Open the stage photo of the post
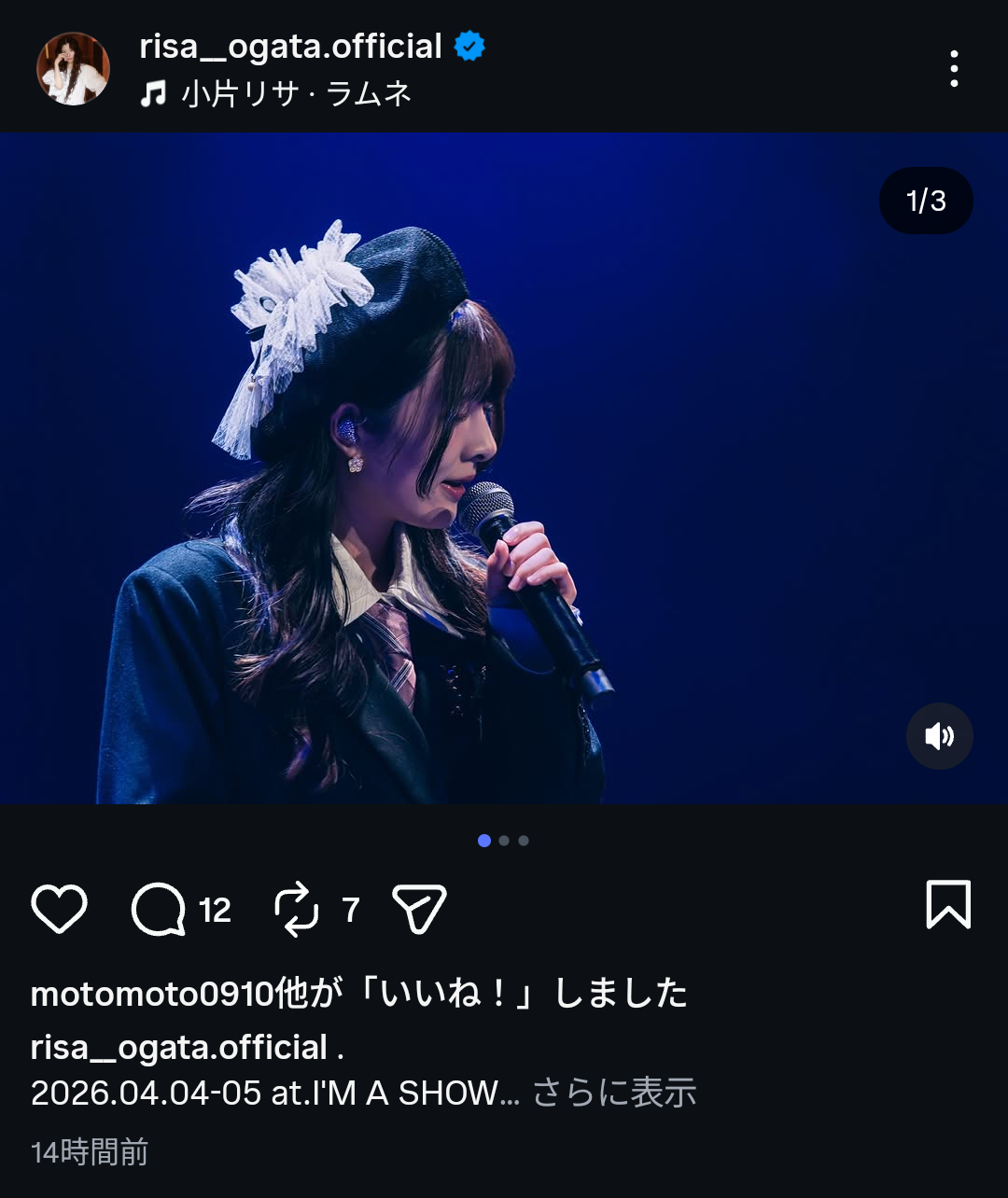This screenshot has width=1008, height=1198. pos(504,467)
